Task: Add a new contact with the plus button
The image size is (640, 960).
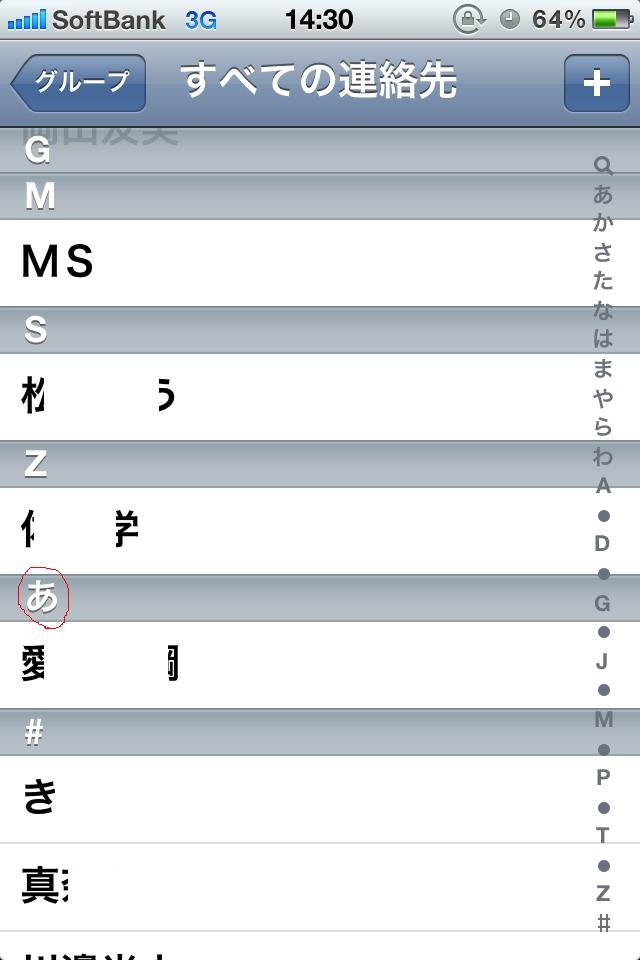Action: [596, 82]
